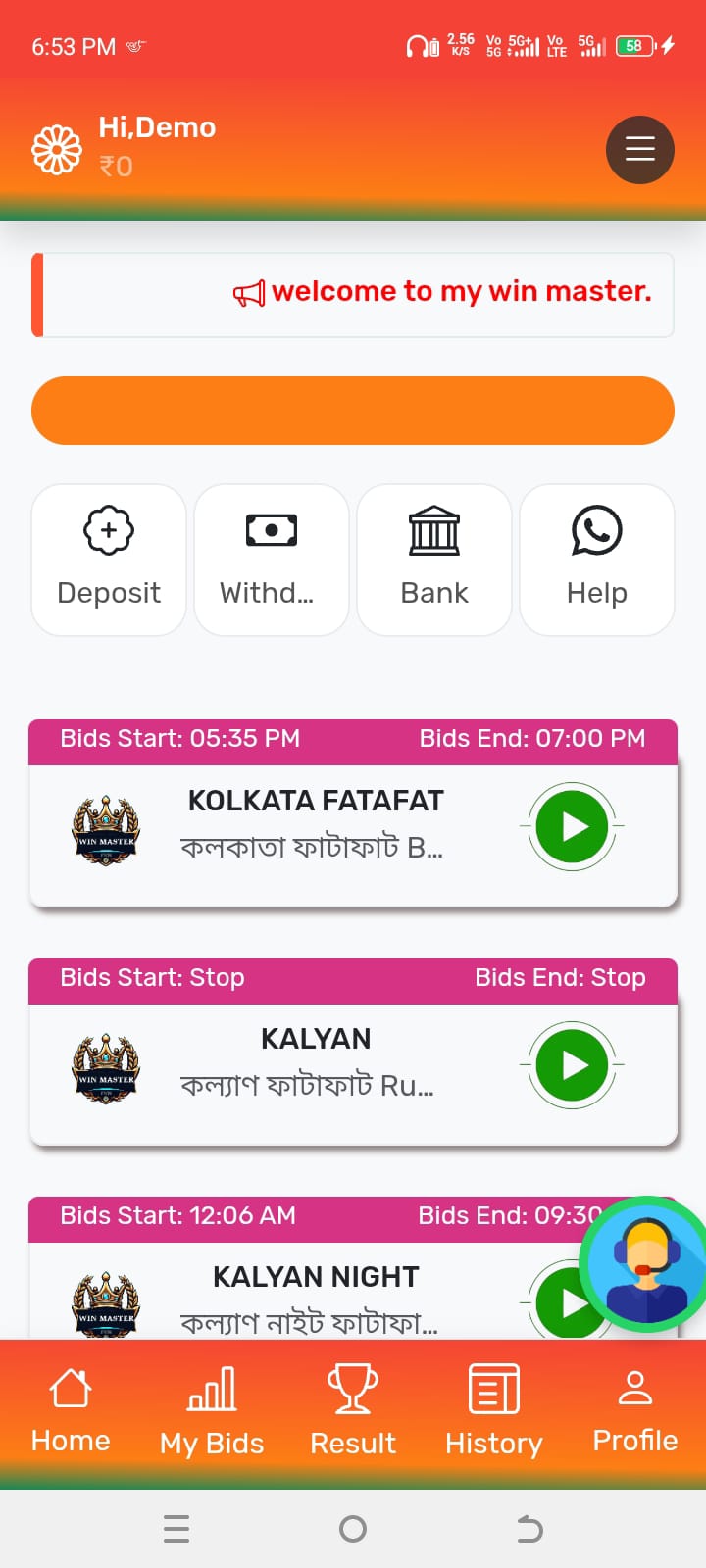Screen dimensions: 706x1568
Task: Open the hamburger menu at top right
Action: [x=639, y=150]
